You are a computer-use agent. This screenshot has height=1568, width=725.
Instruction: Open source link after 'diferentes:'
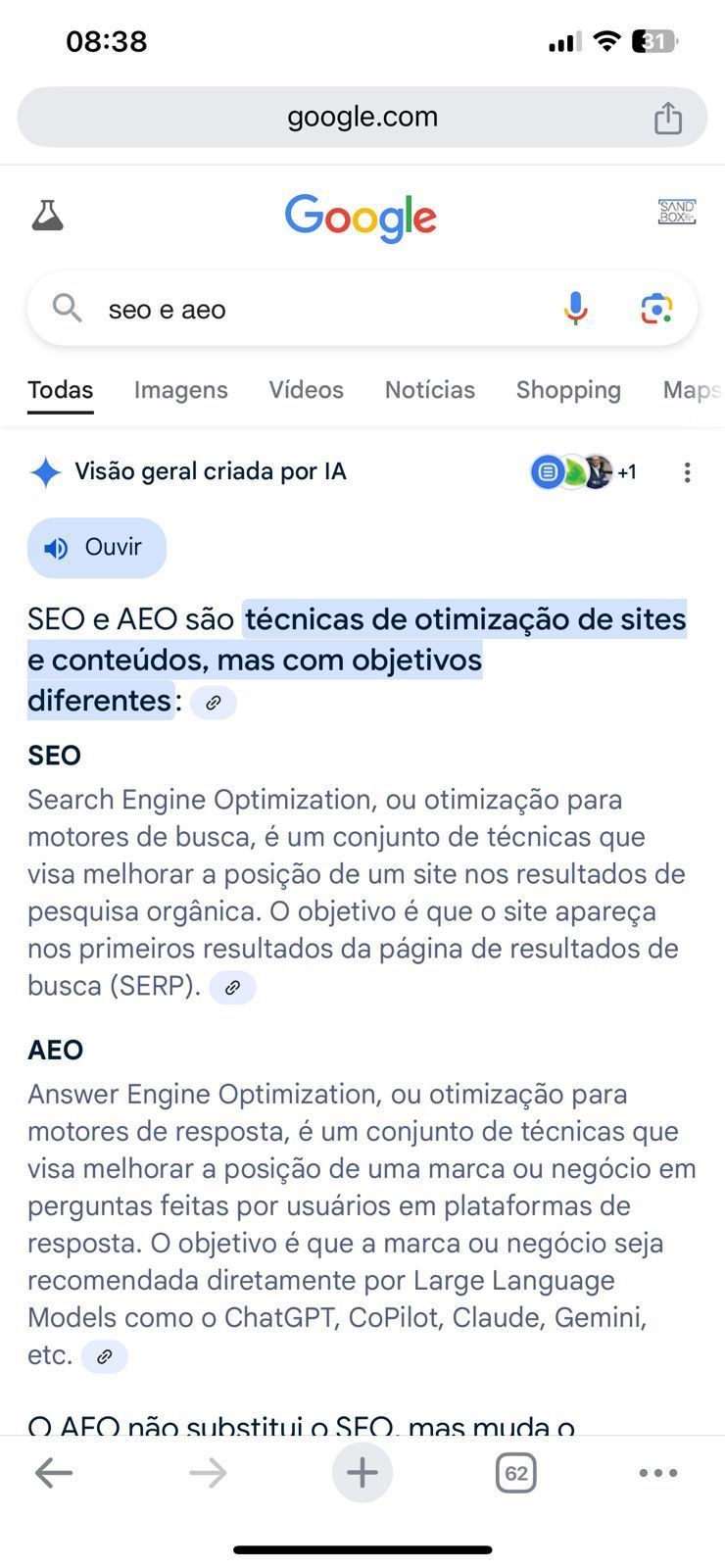point(213,703)
